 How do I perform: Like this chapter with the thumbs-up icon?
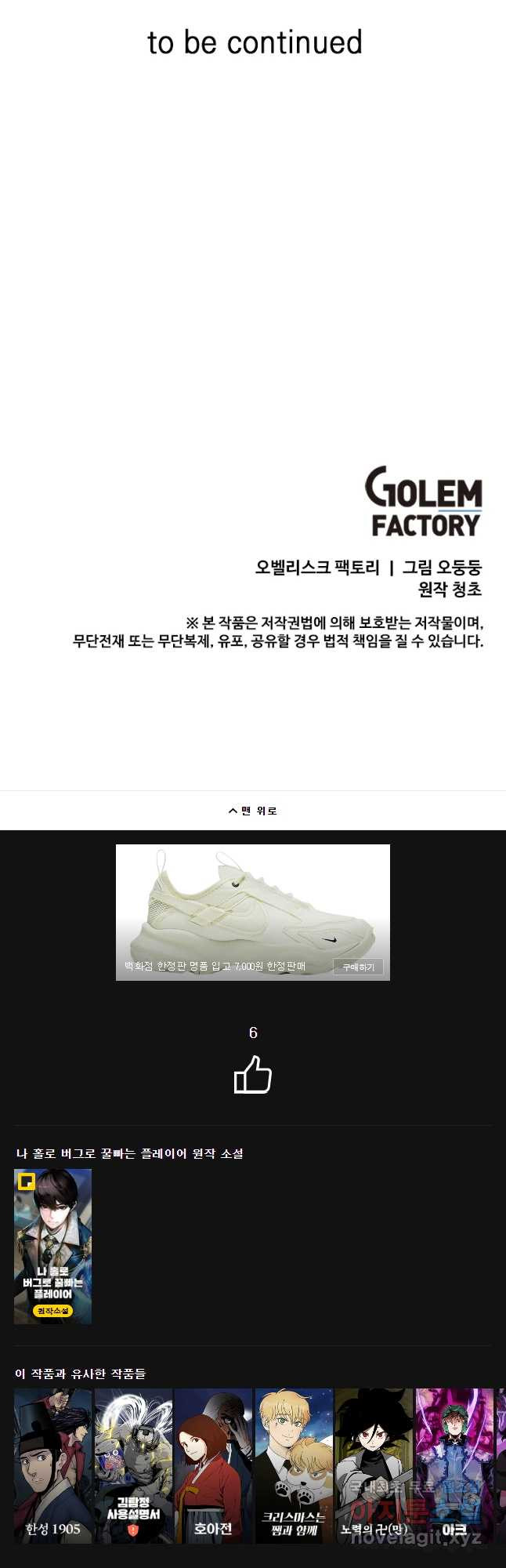pyautogui.click(x=253, y=1074)
